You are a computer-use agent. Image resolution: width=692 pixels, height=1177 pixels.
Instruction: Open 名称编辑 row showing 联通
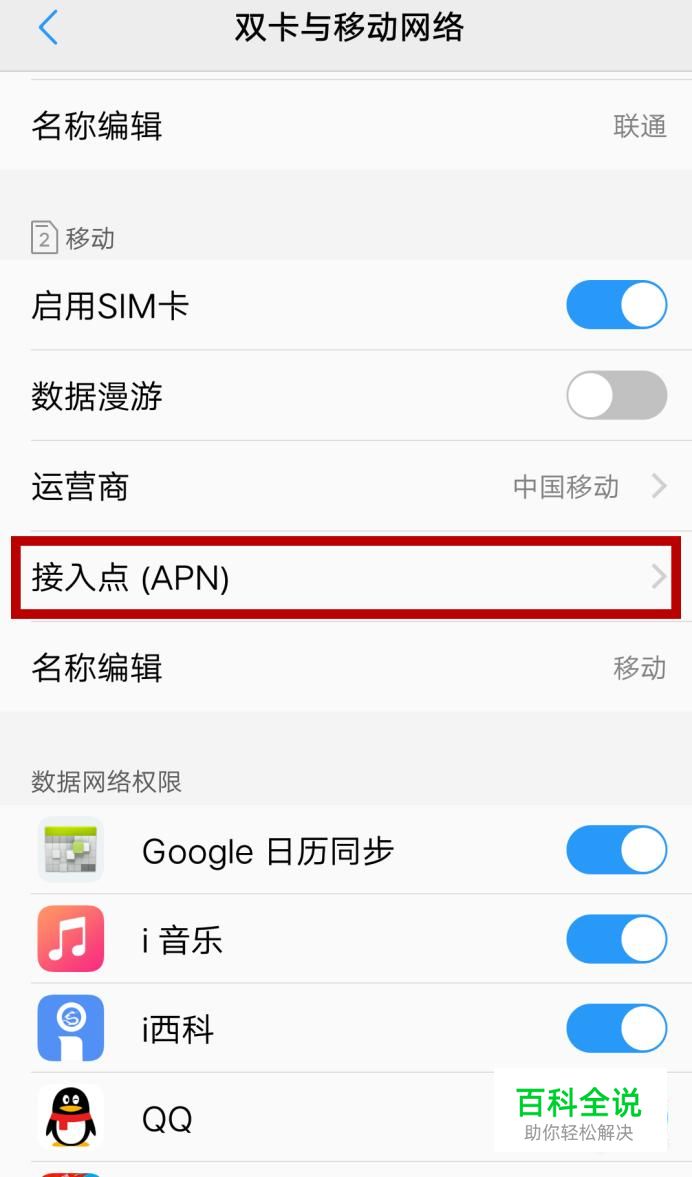(346, 126)
